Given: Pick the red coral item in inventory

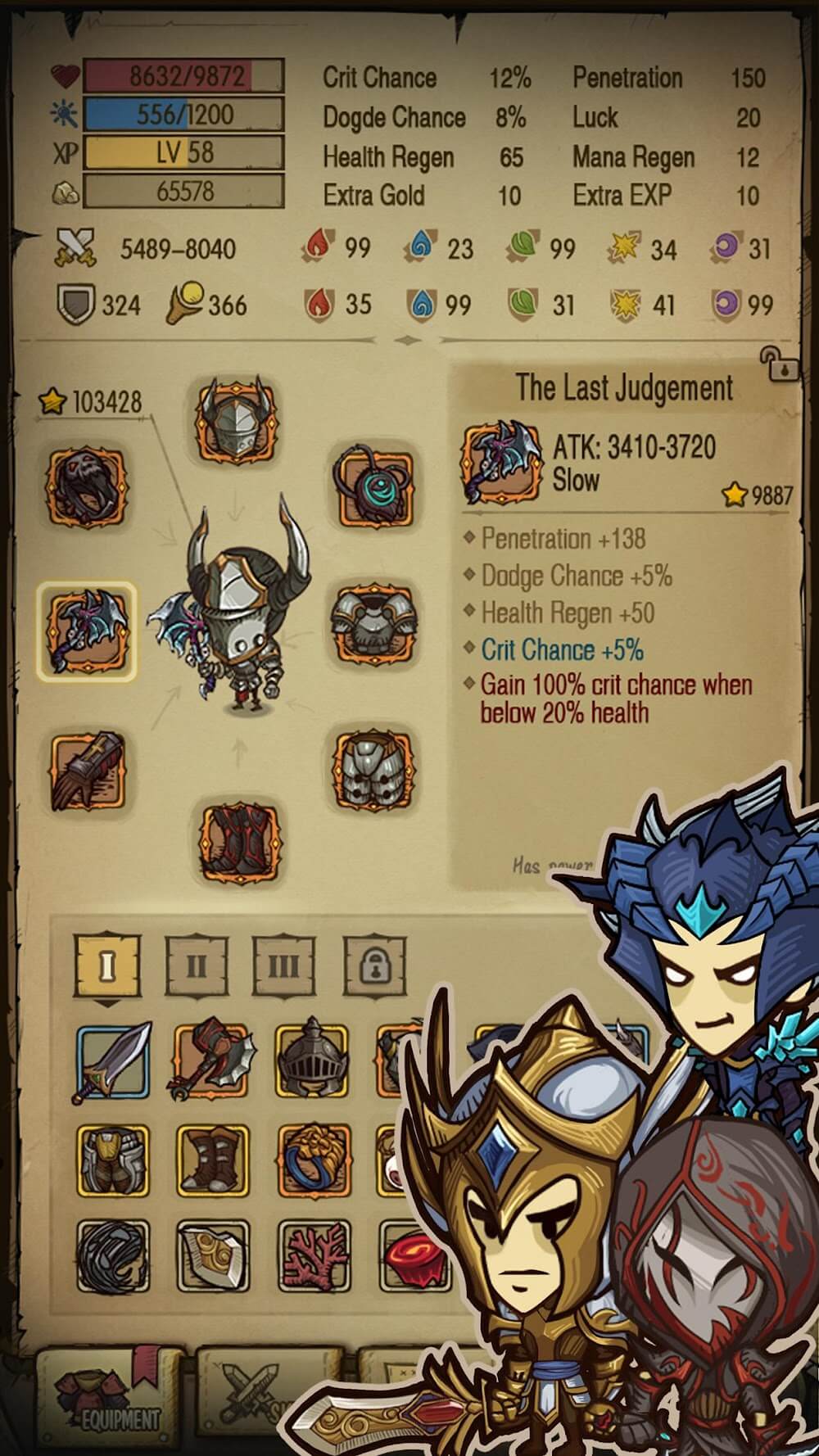Looking at the screenshot, I should [x=312, y=1257].
